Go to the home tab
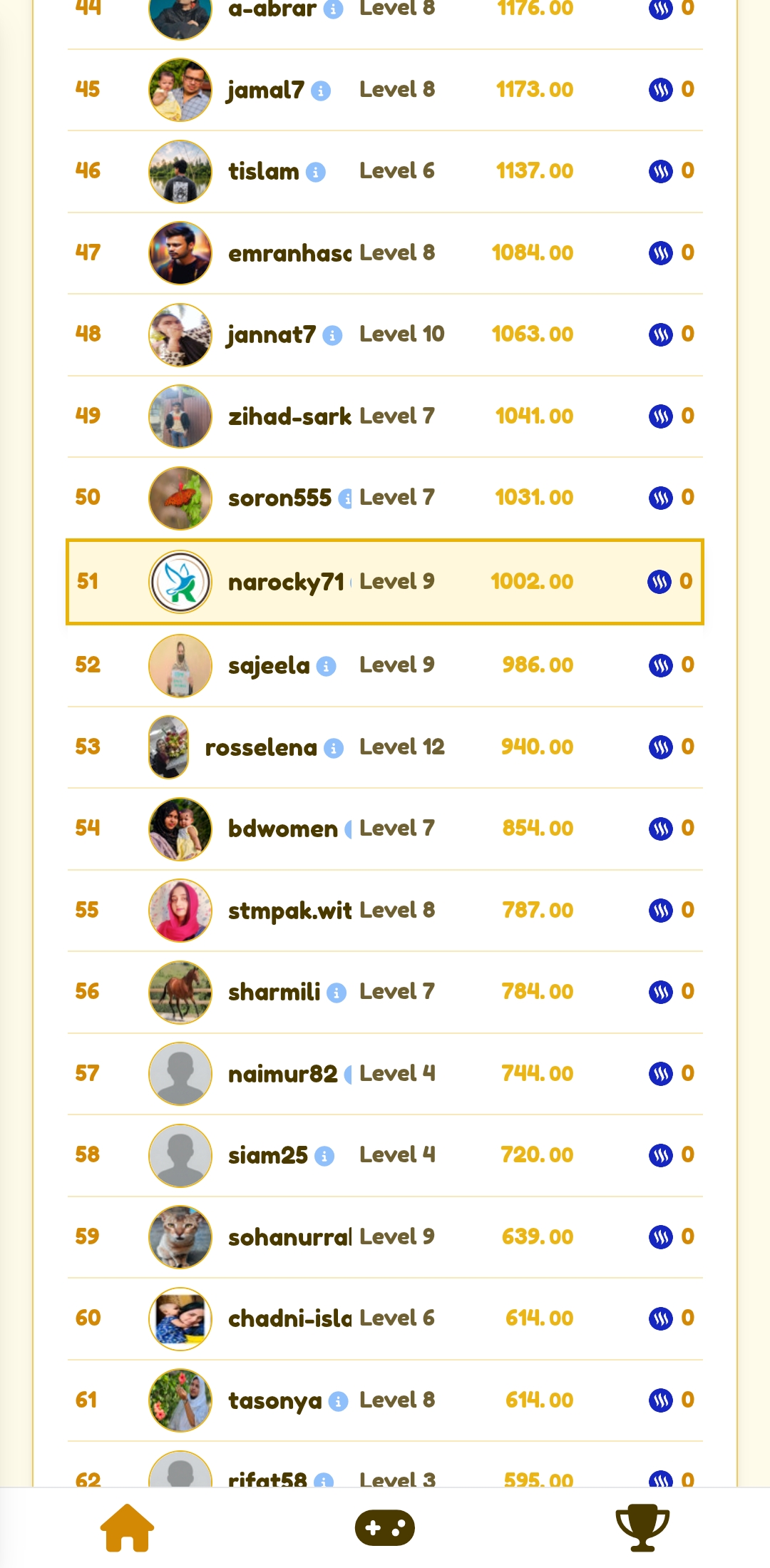770x1568 pixels. (x=127, y=1527)
